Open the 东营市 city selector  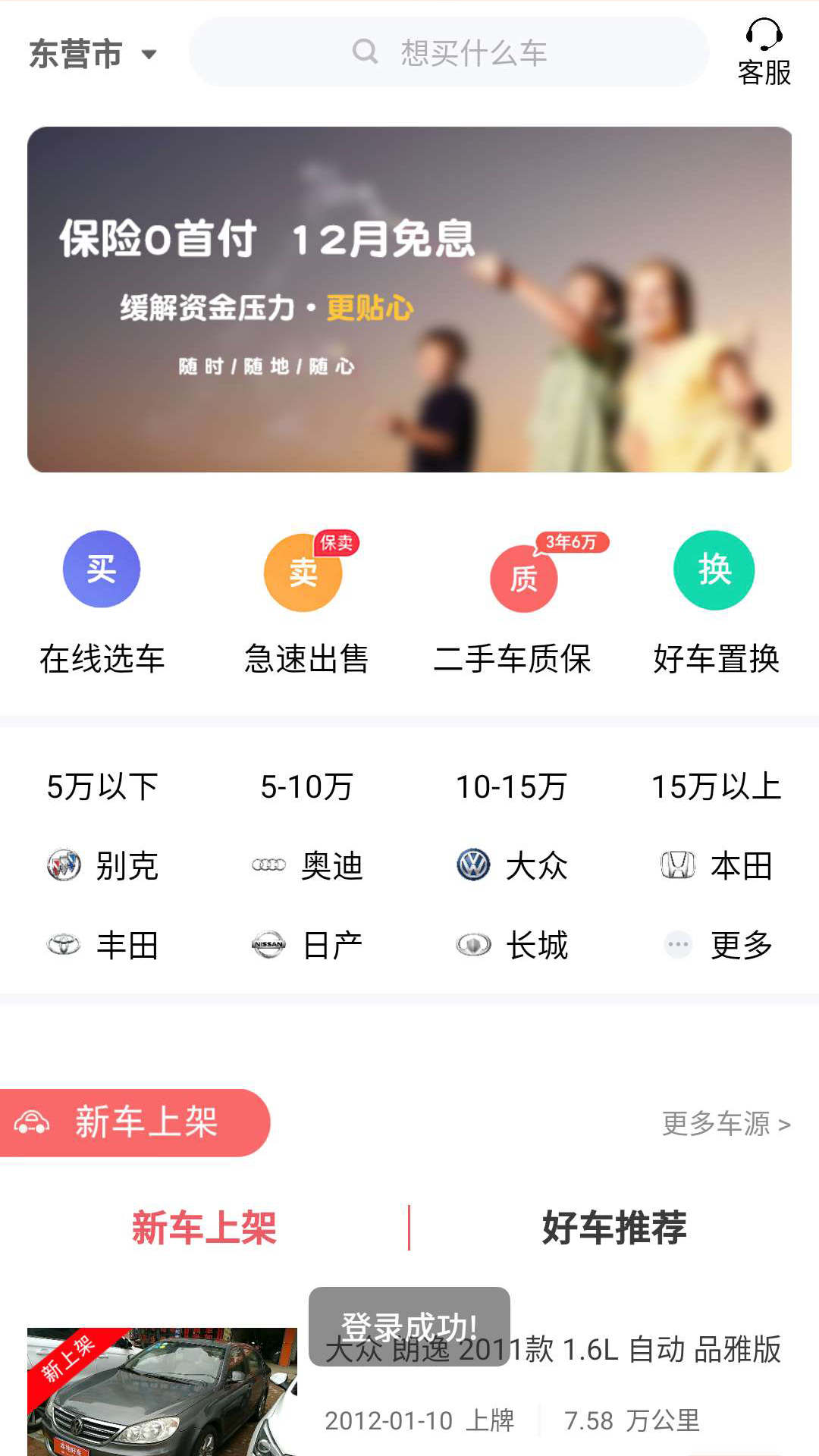tap(93, 54)
